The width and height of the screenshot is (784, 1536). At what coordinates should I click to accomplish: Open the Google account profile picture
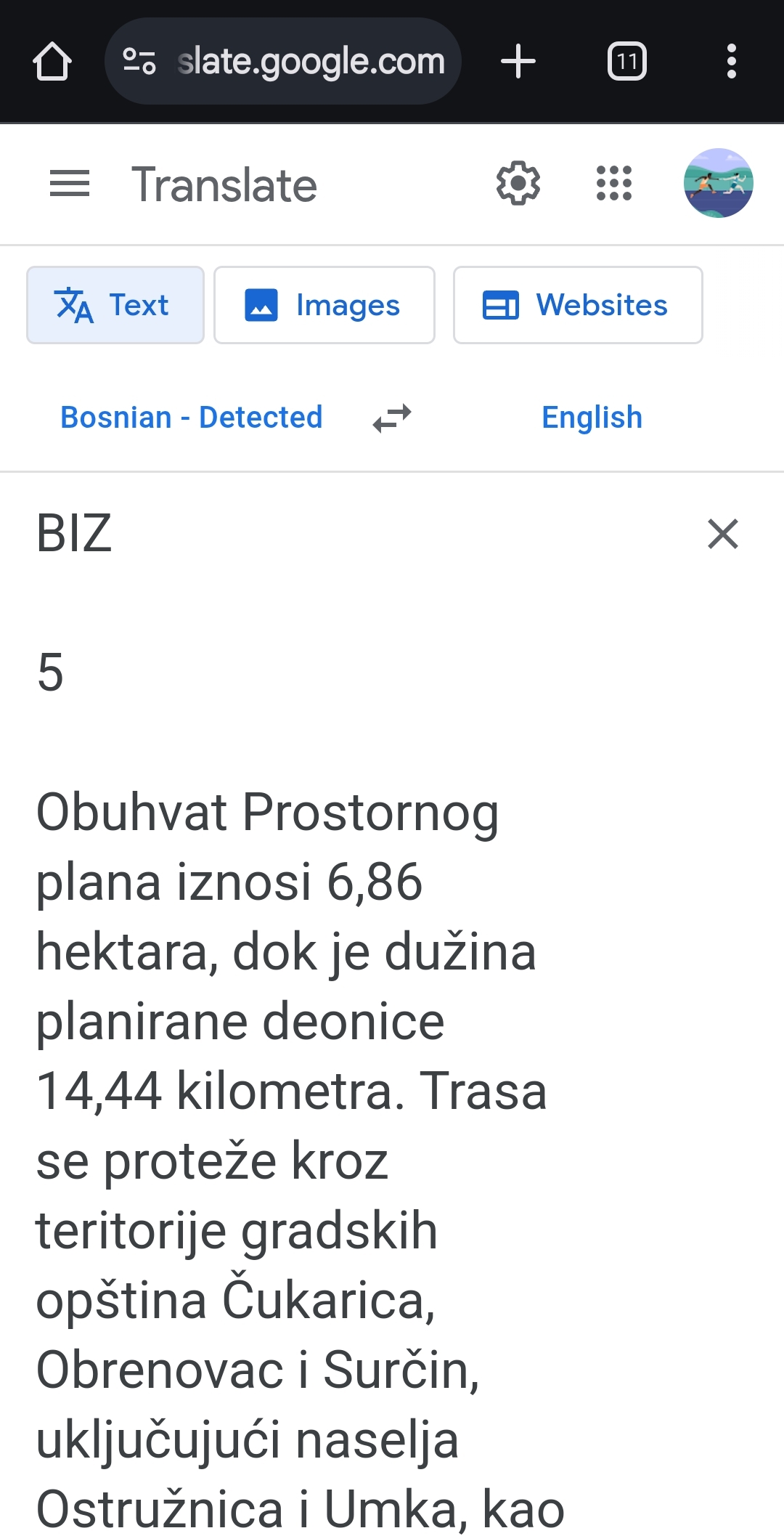tap(718, 183)
